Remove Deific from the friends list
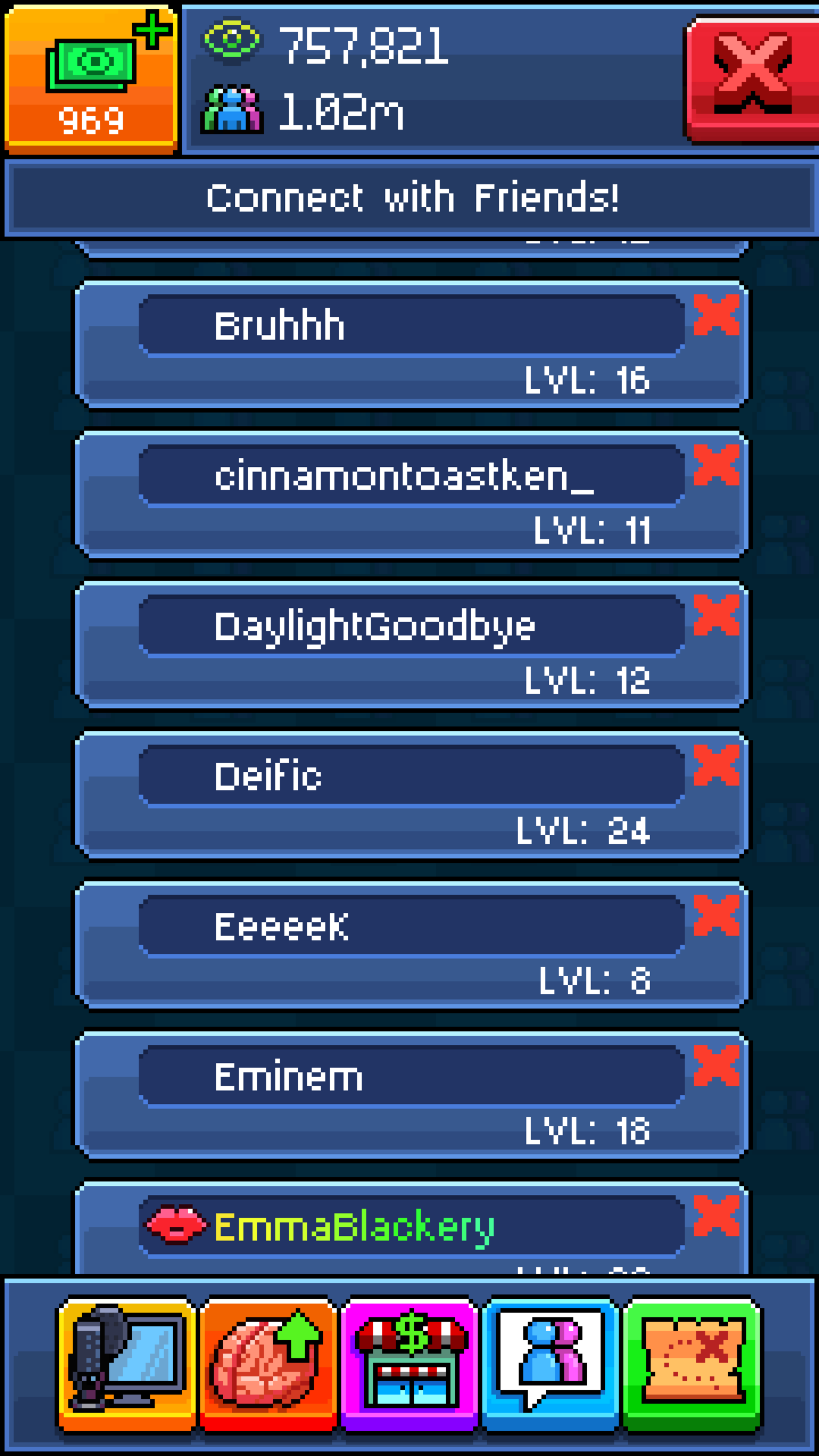The width and height of the screenshot is (819, 1456). pos(716,766)
